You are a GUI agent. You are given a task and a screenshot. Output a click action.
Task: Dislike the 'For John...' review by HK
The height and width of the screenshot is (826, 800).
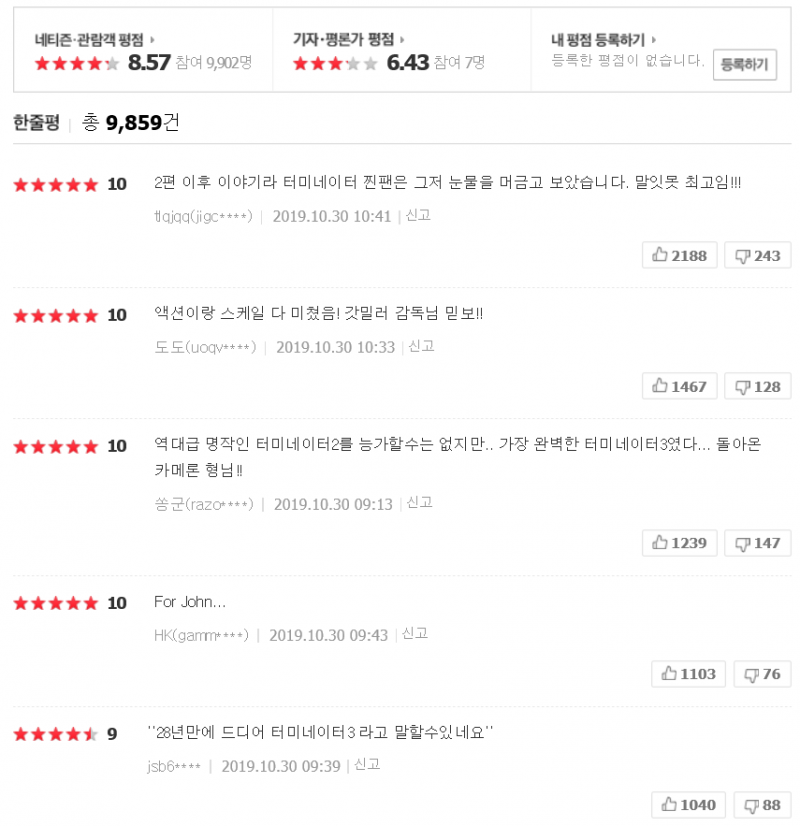[762, 674]
